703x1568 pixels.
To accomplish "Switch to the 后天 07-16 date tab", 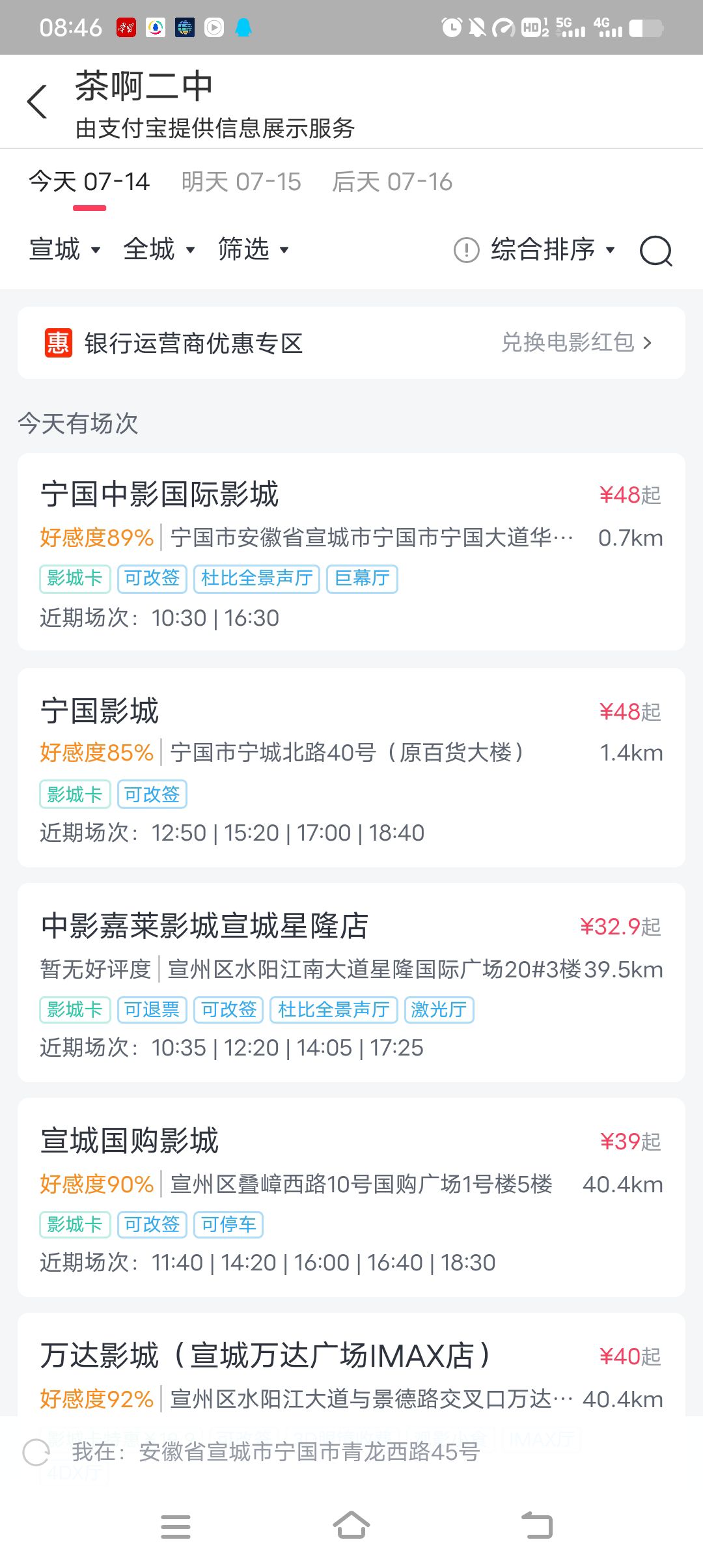I will (392, 182).
